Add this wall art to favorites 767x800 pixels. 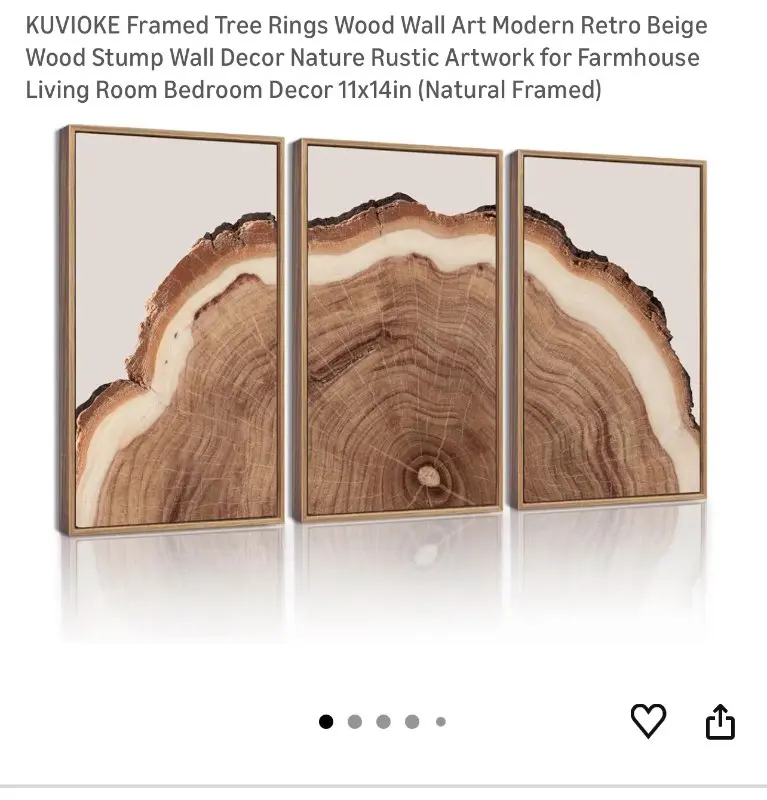click(x=648, y=720)
